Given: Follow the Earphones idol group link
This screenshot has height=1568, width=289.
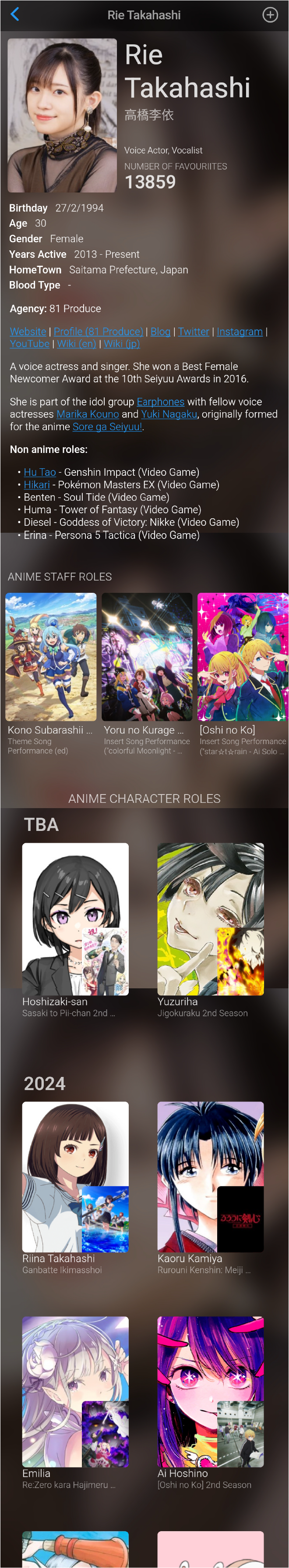Looking at the screenshot, I should 160,402.
